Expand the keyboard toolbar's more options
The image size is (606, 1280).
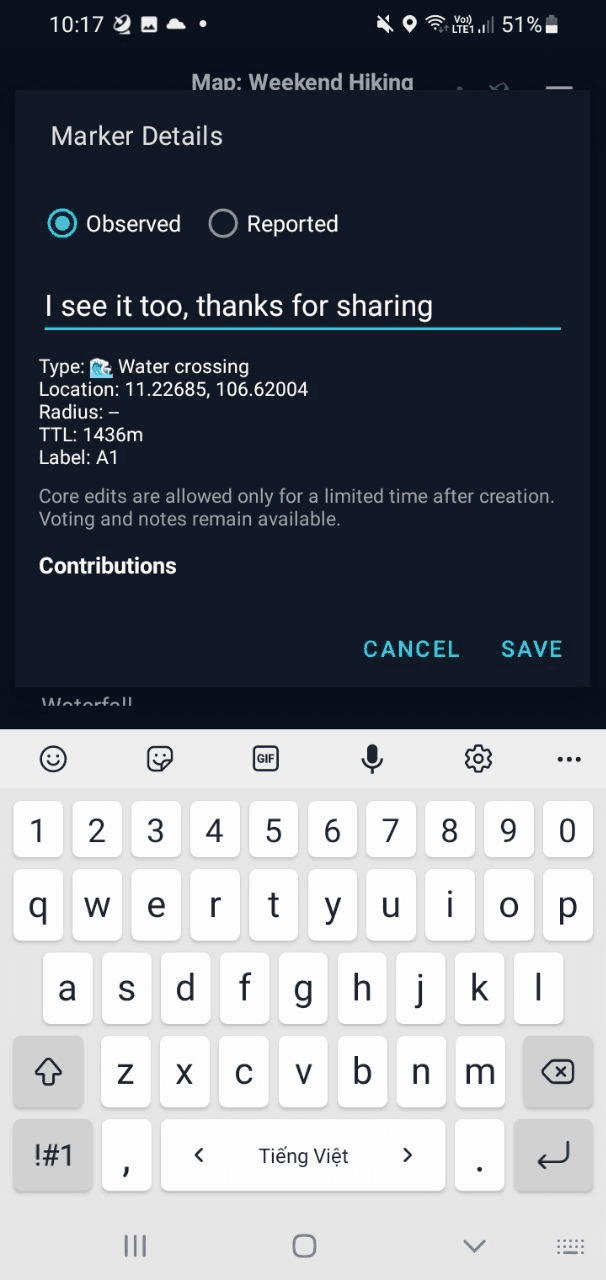click(x=569, y=760)
